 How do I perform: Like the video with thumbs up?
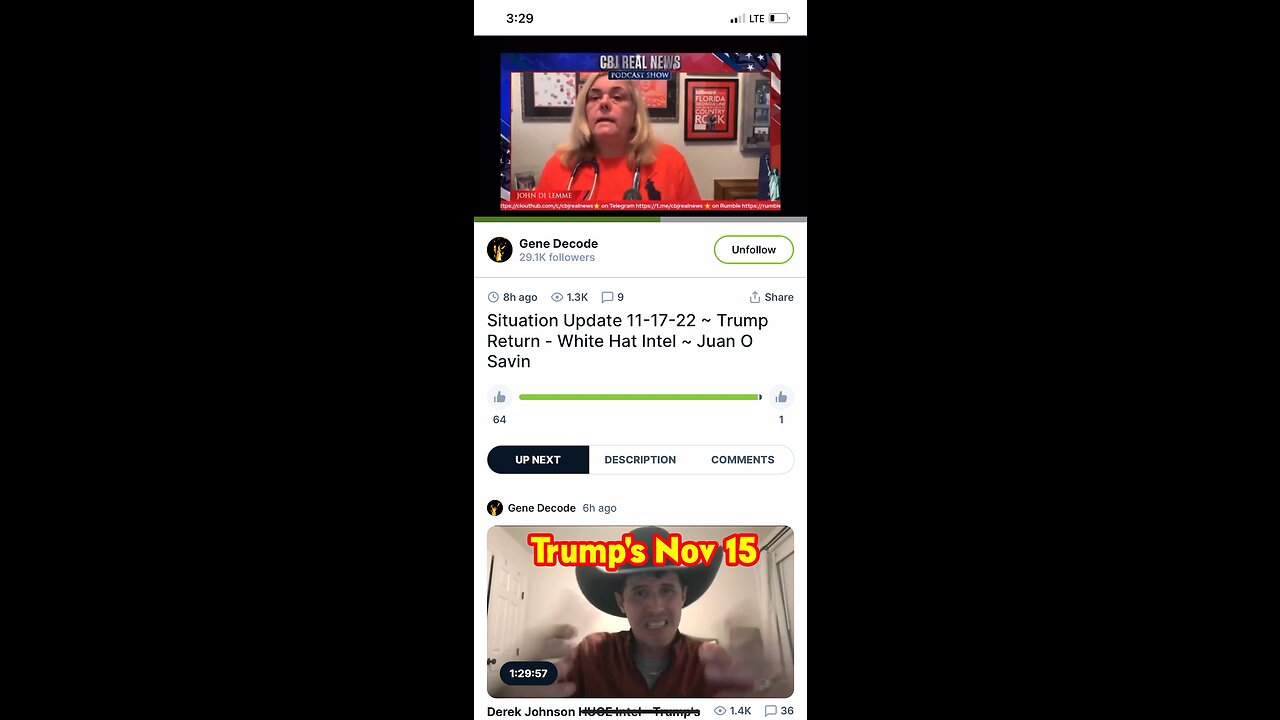coord(499,397)
